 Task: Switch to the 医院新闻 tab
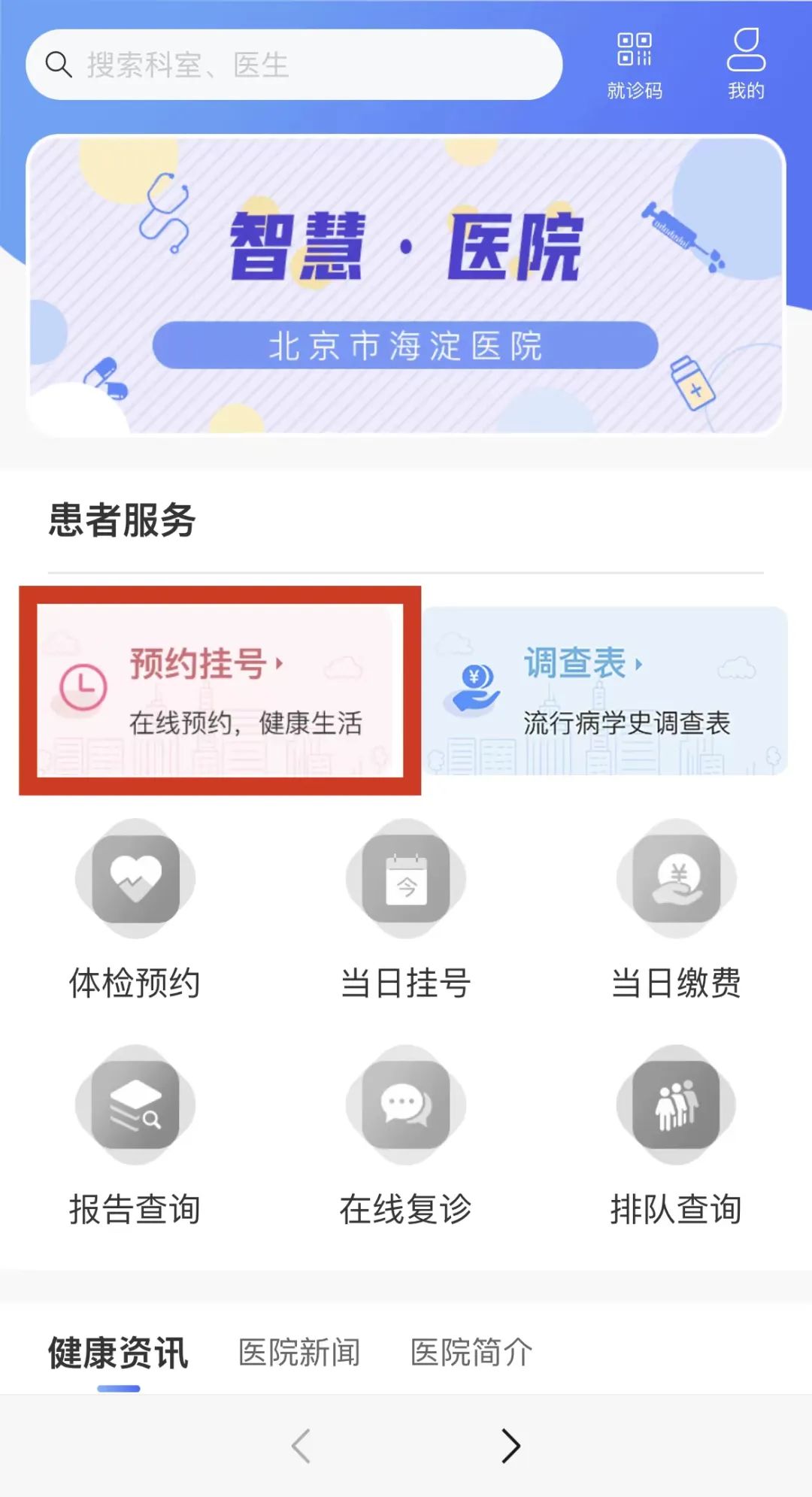click(x=299, y=1353)
